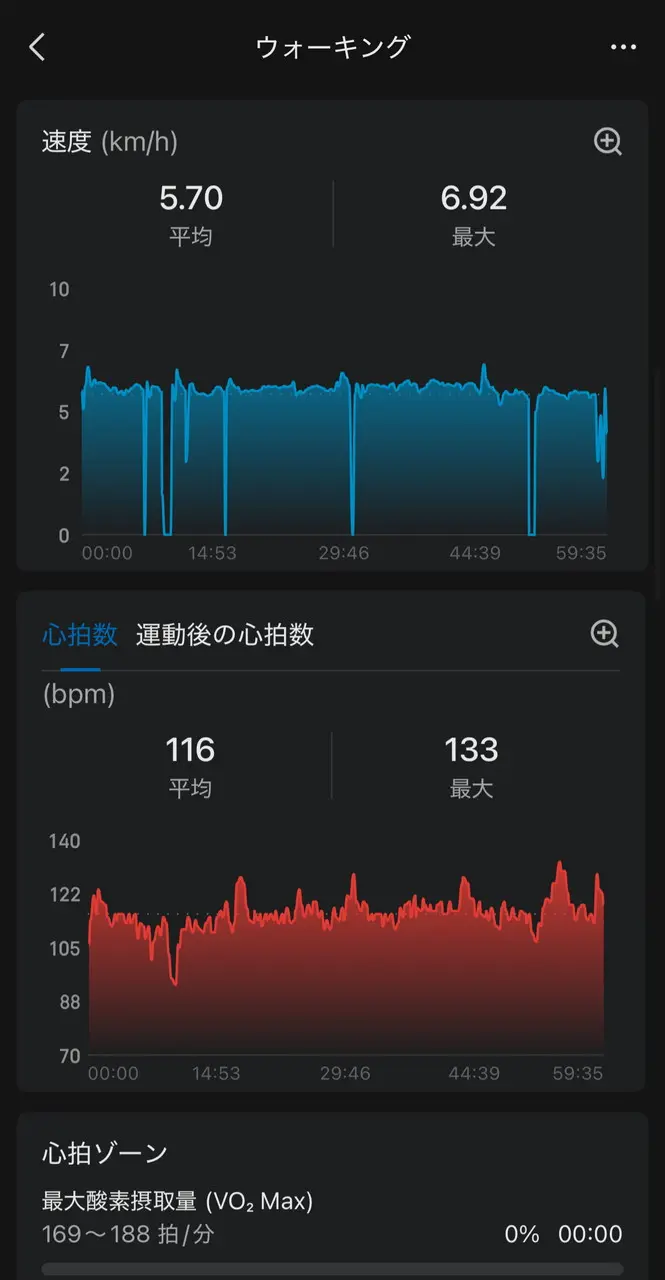665x1280 pixels.
Task: Zoom into the 心拍数 heart rate chart
Action: point(605,633)
